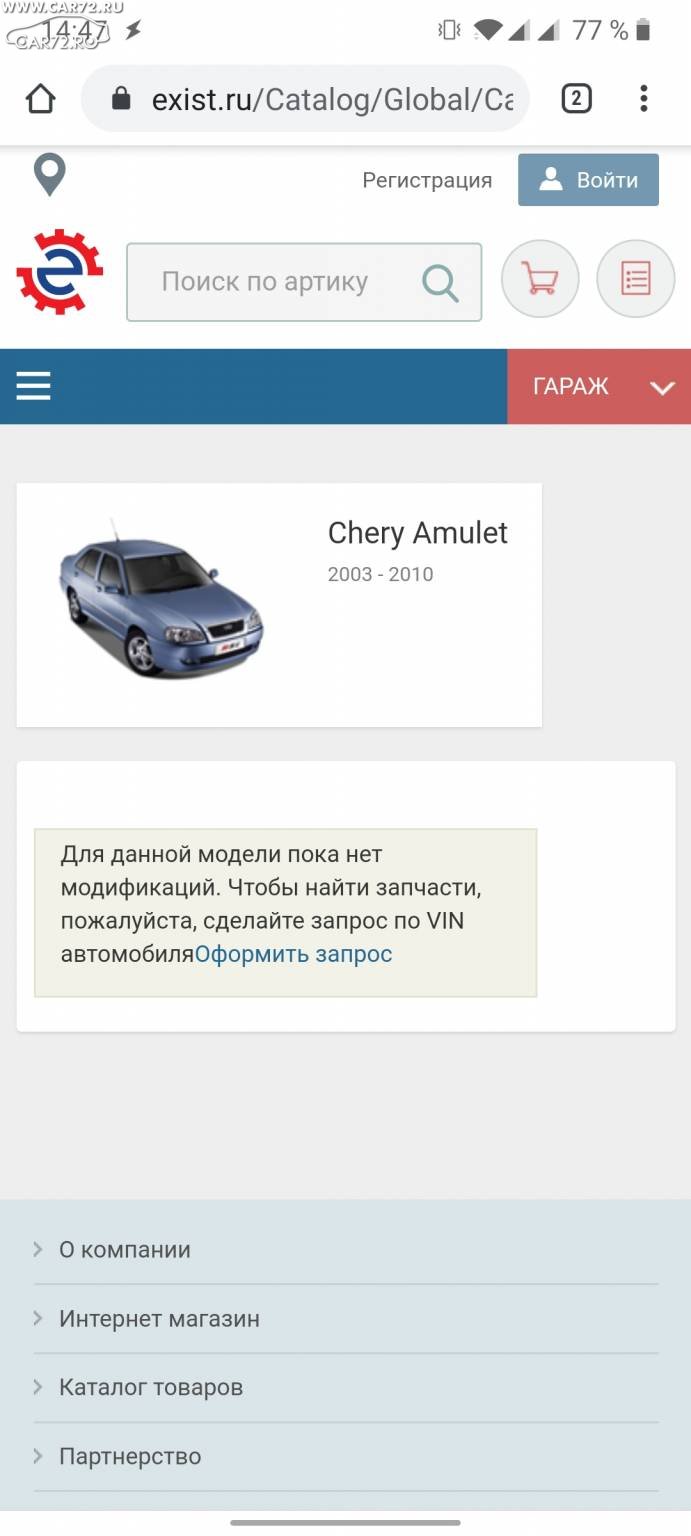Expand the О компании section
Image resolution: width=691 pixels, height=1536 pixels.
click(346, 1250)
